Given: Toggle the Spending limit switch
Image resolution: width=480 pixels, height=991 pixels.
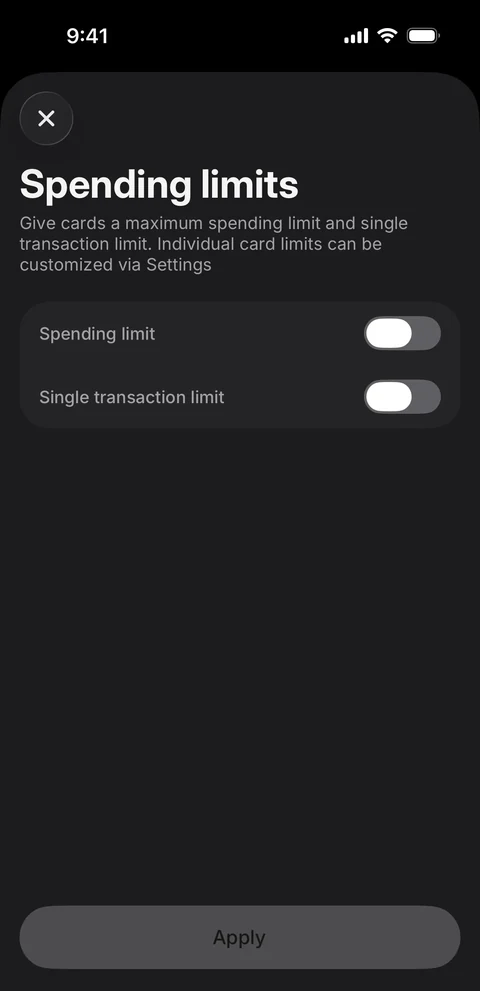Looking at the screenshot, I should coord(402,334).
